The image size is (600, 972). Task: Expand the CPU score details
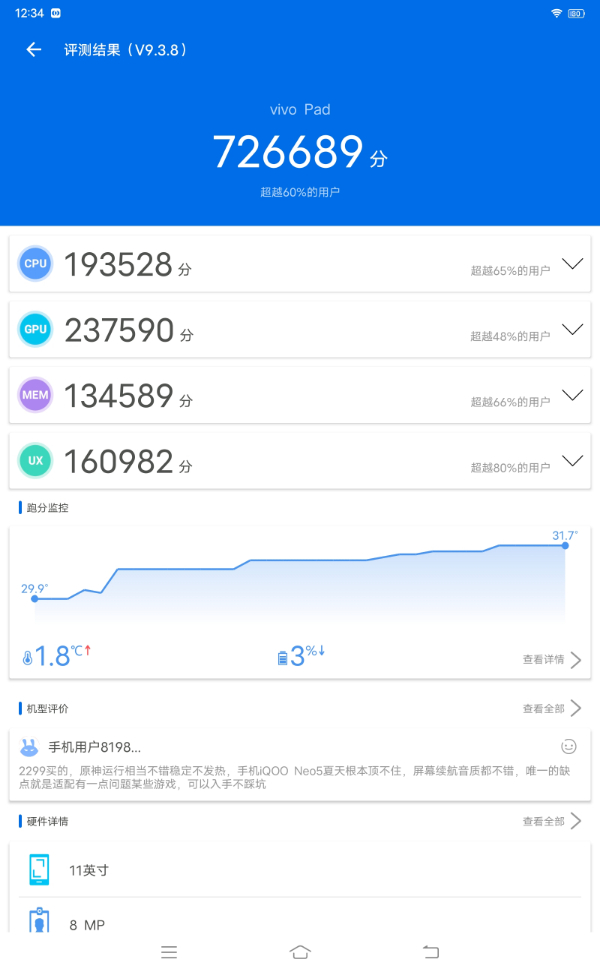pyautogui.click(x=572, y=264)
